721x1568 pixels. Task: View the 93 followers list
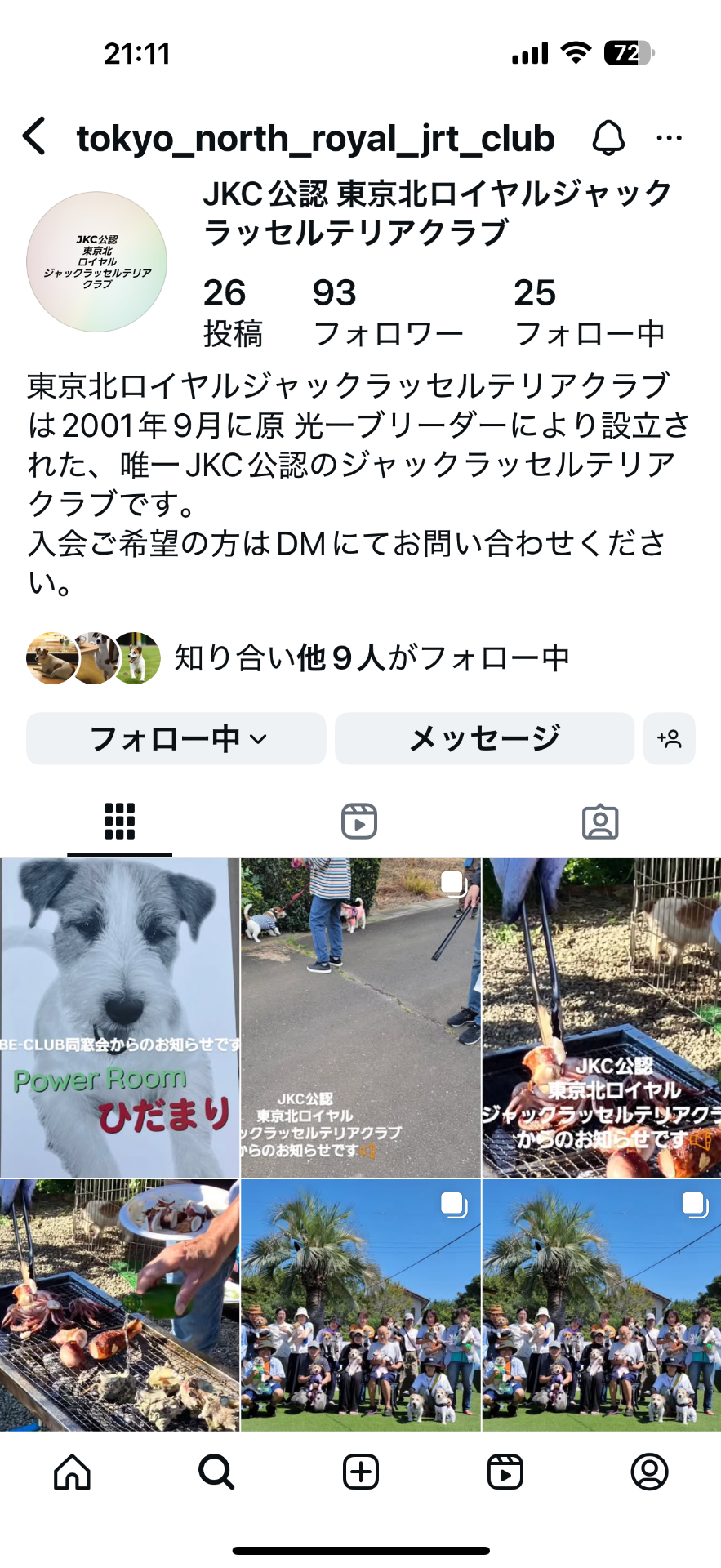click(x=387, y=313)
